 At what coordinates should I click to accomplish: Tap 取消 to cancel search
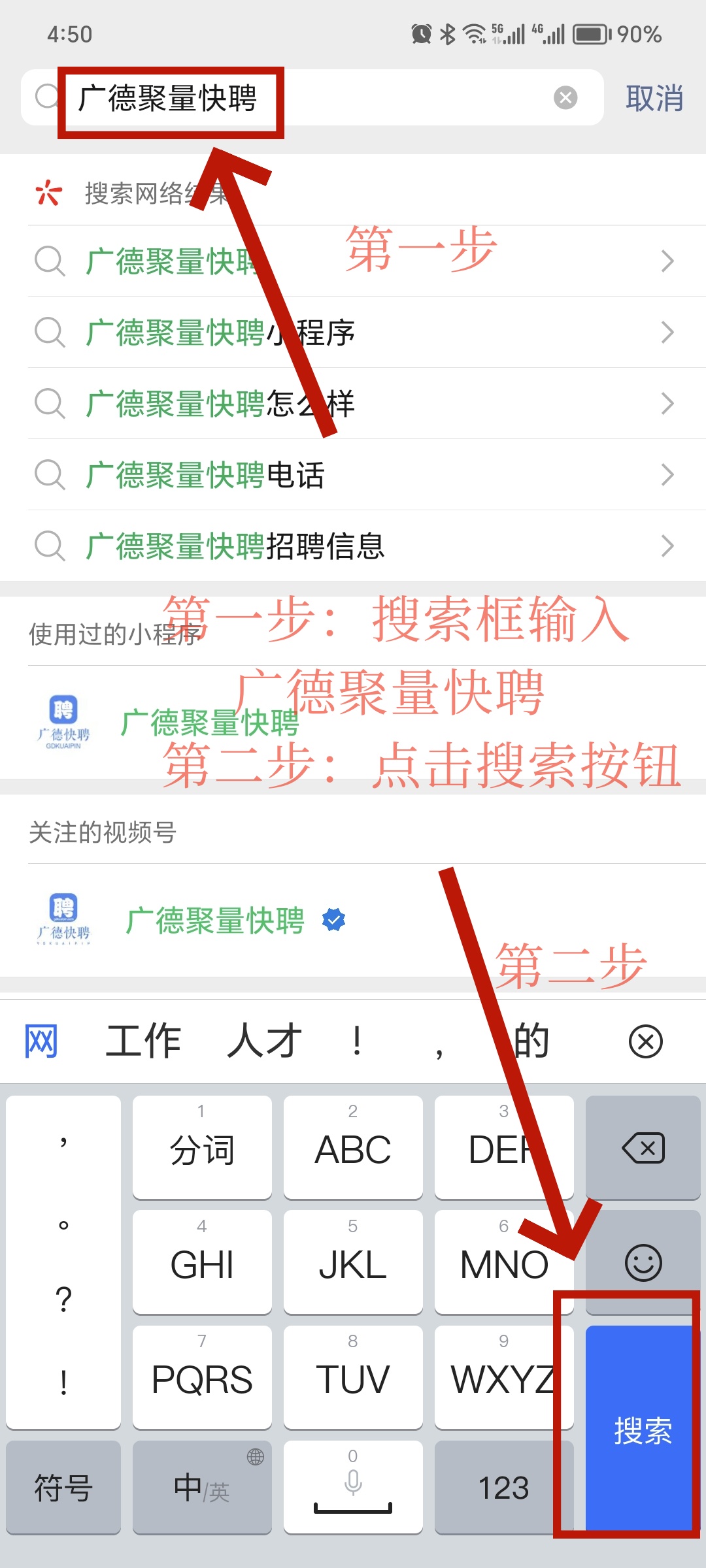654,98
